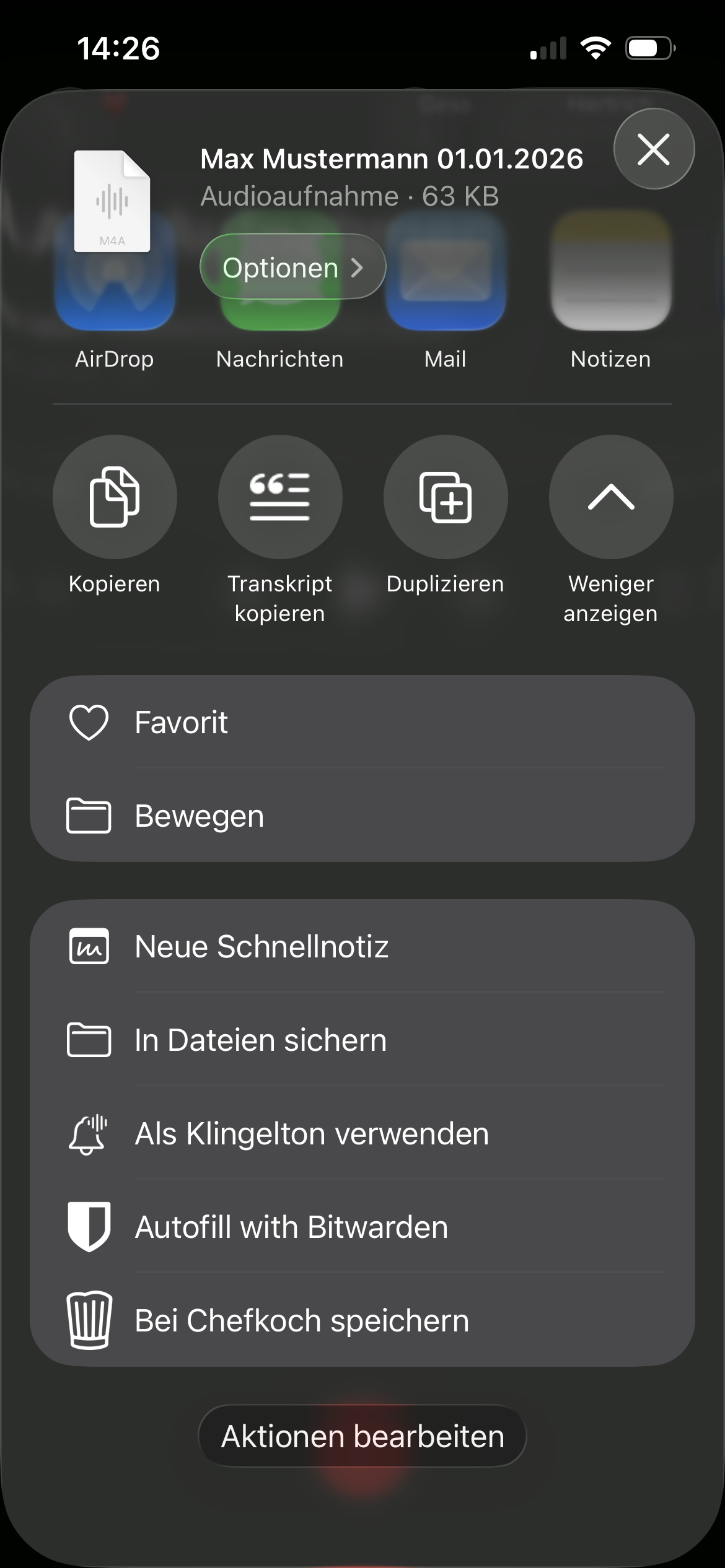Mark recording as Favorit
This screenshot has width=725, height=1568.
(x=362, y=722)
